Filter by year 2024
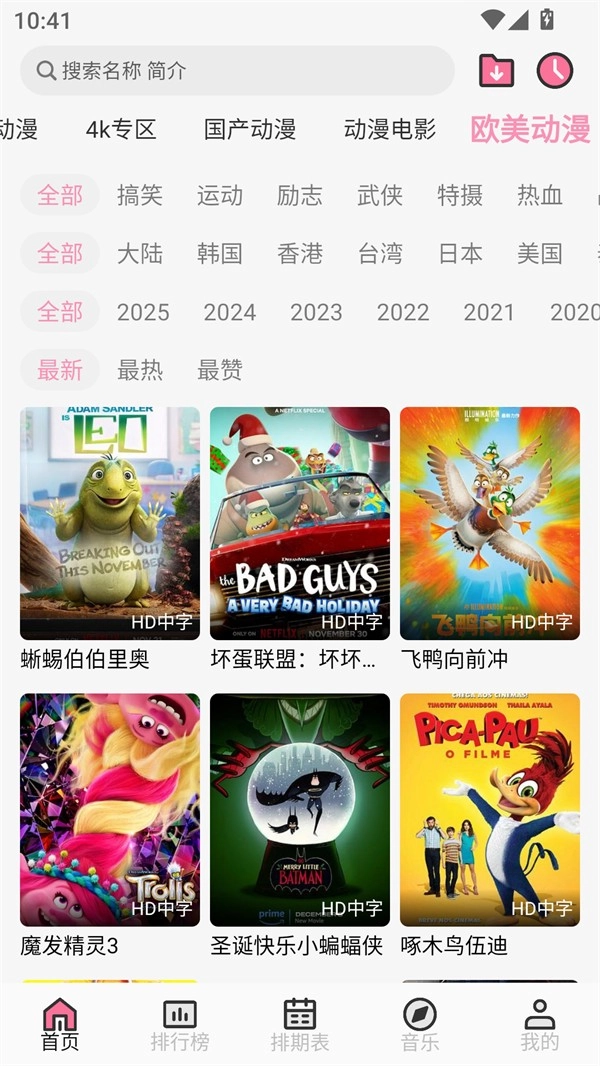Viewport: 600px width, 1066px height. [230, 312]
